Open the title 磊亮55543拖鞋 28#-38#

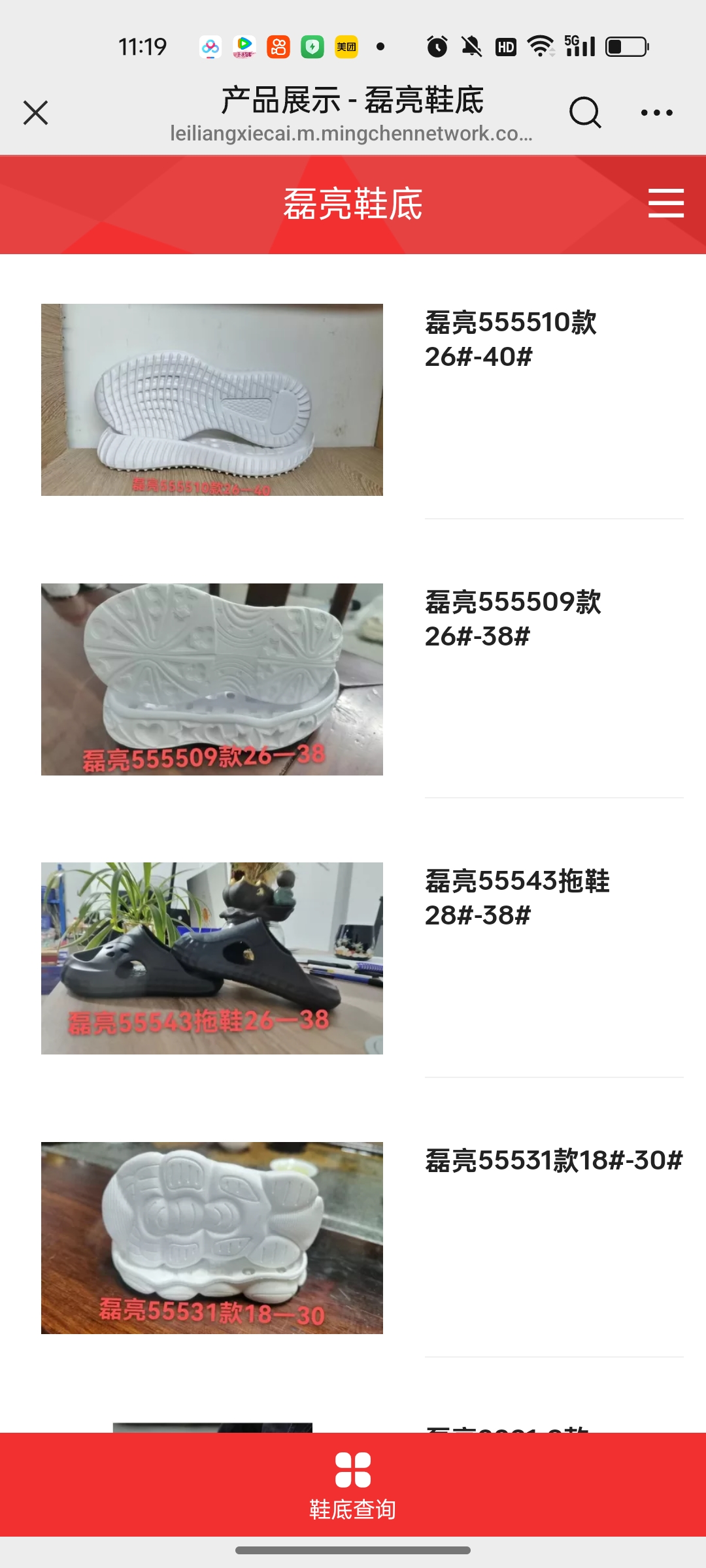[x=516, y=898]
